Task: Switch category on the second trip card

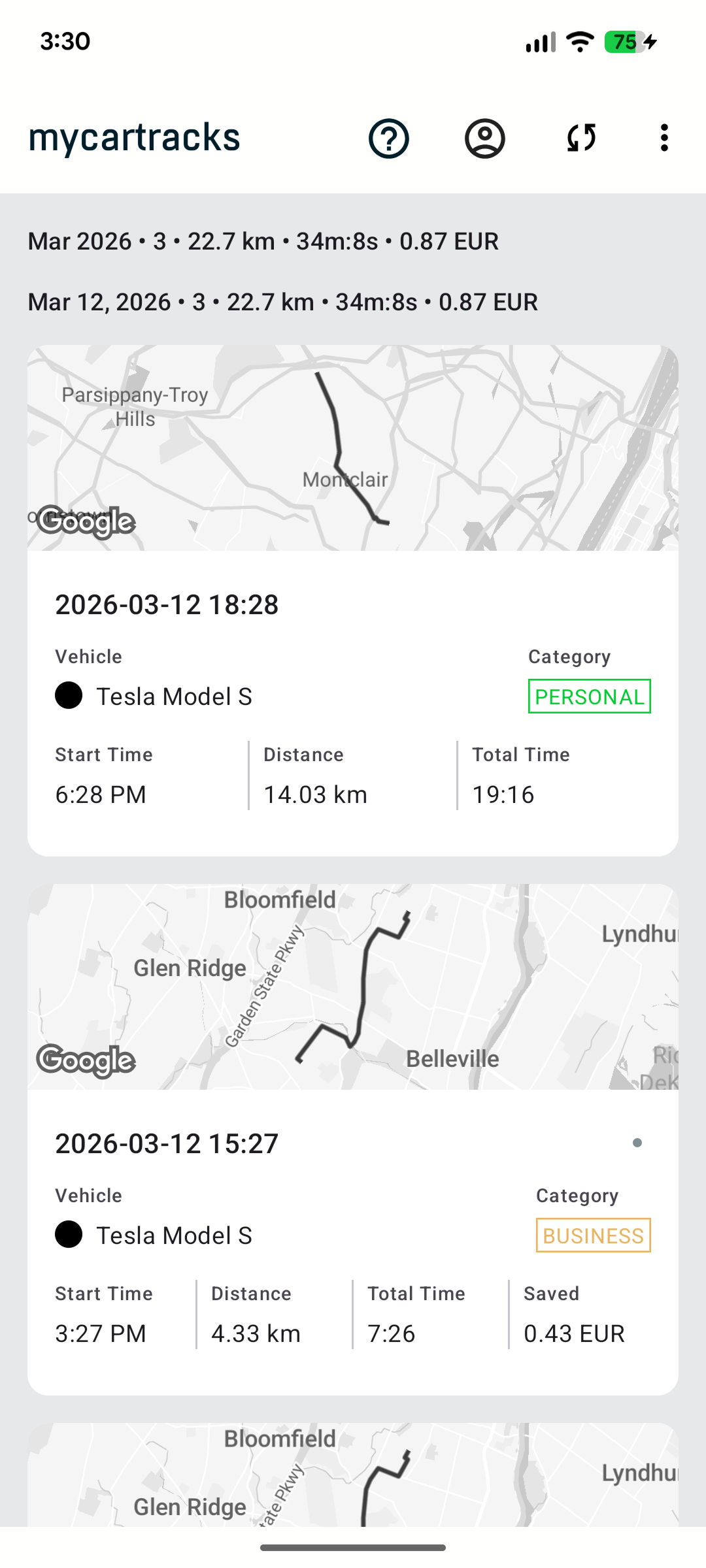Action: click(592, 1235)
